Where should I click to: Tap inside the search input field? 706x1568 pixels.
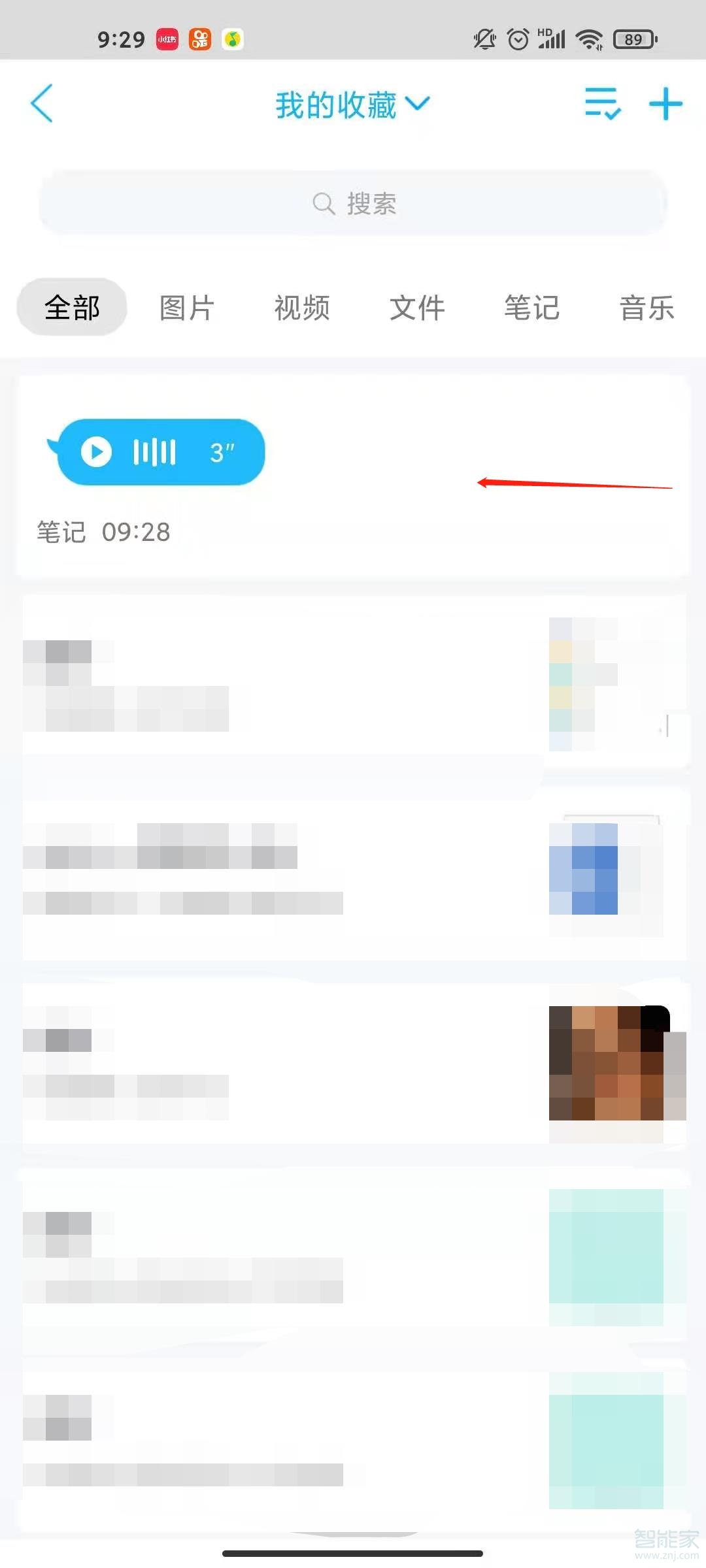353,203
